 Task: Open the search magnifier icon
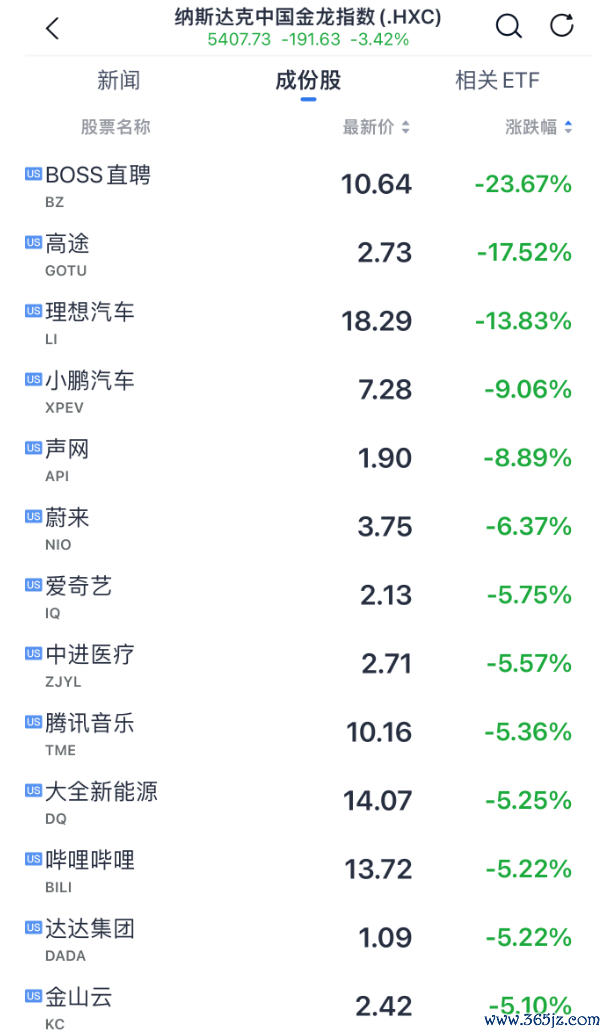point(509,26)
